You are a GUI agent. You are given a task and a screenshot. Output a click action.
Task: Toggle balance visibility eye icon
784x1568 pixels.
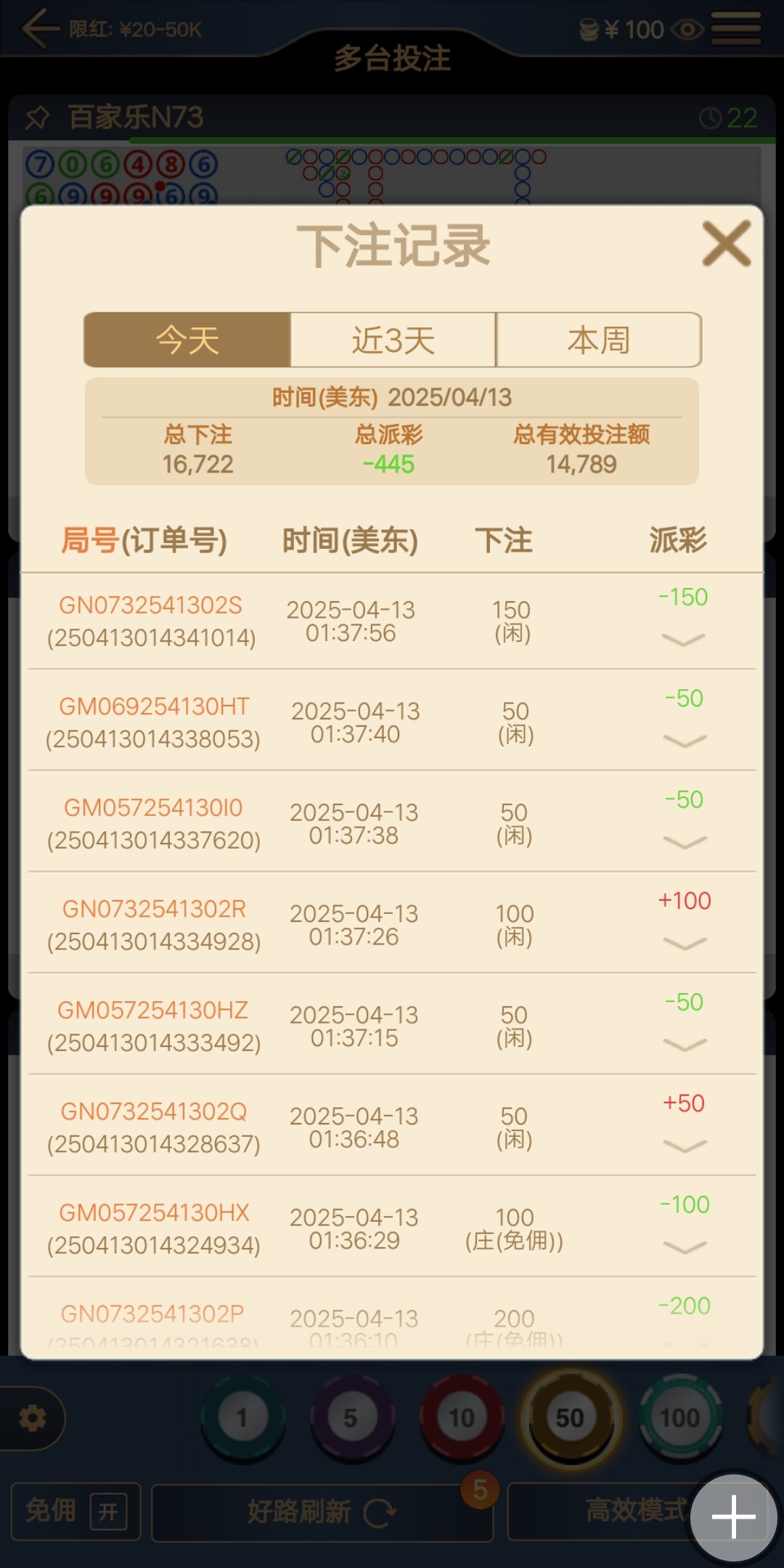(687, 30)
